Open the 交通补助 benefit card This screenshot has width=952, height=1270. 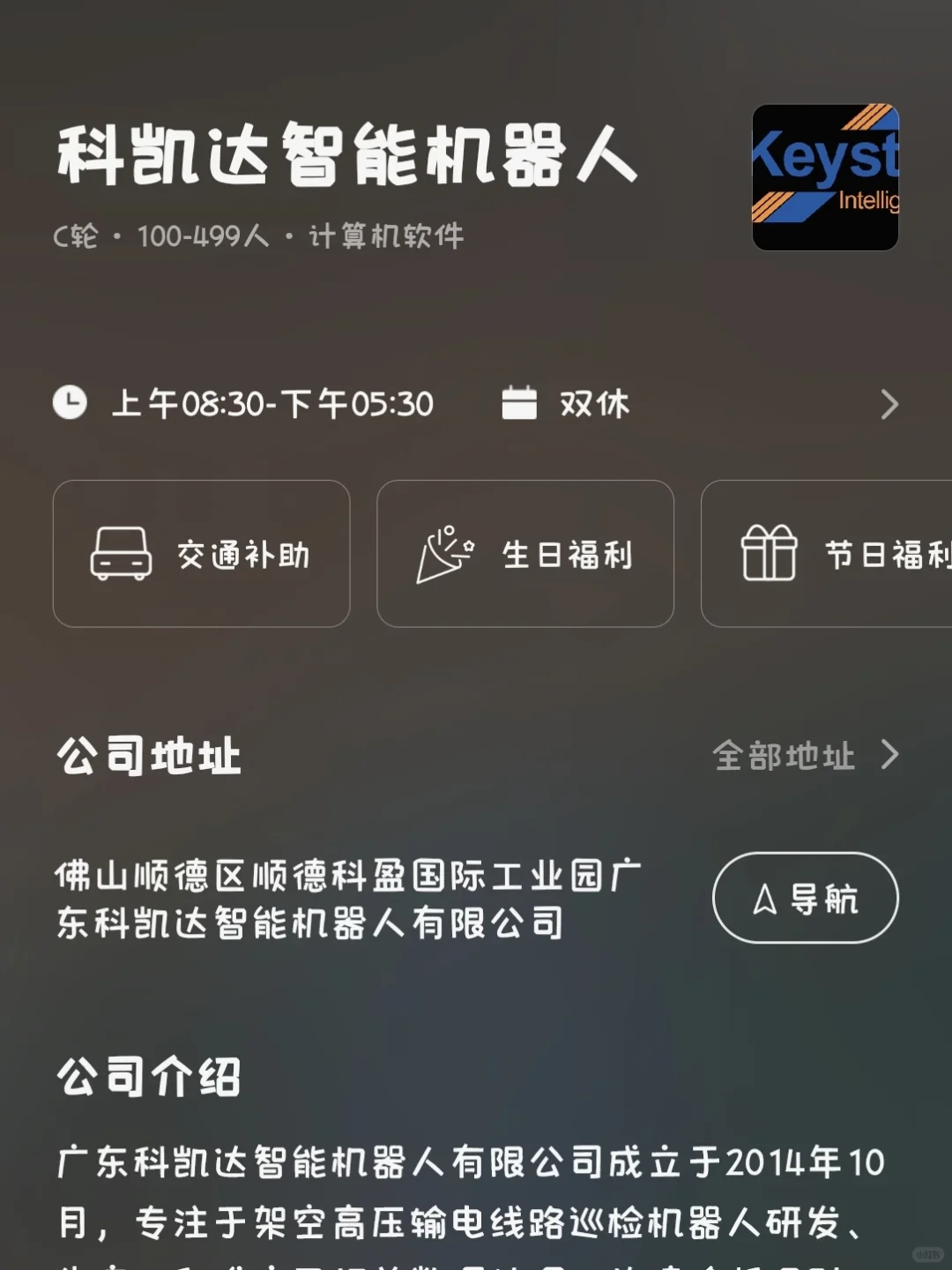[x=201, y=554]
